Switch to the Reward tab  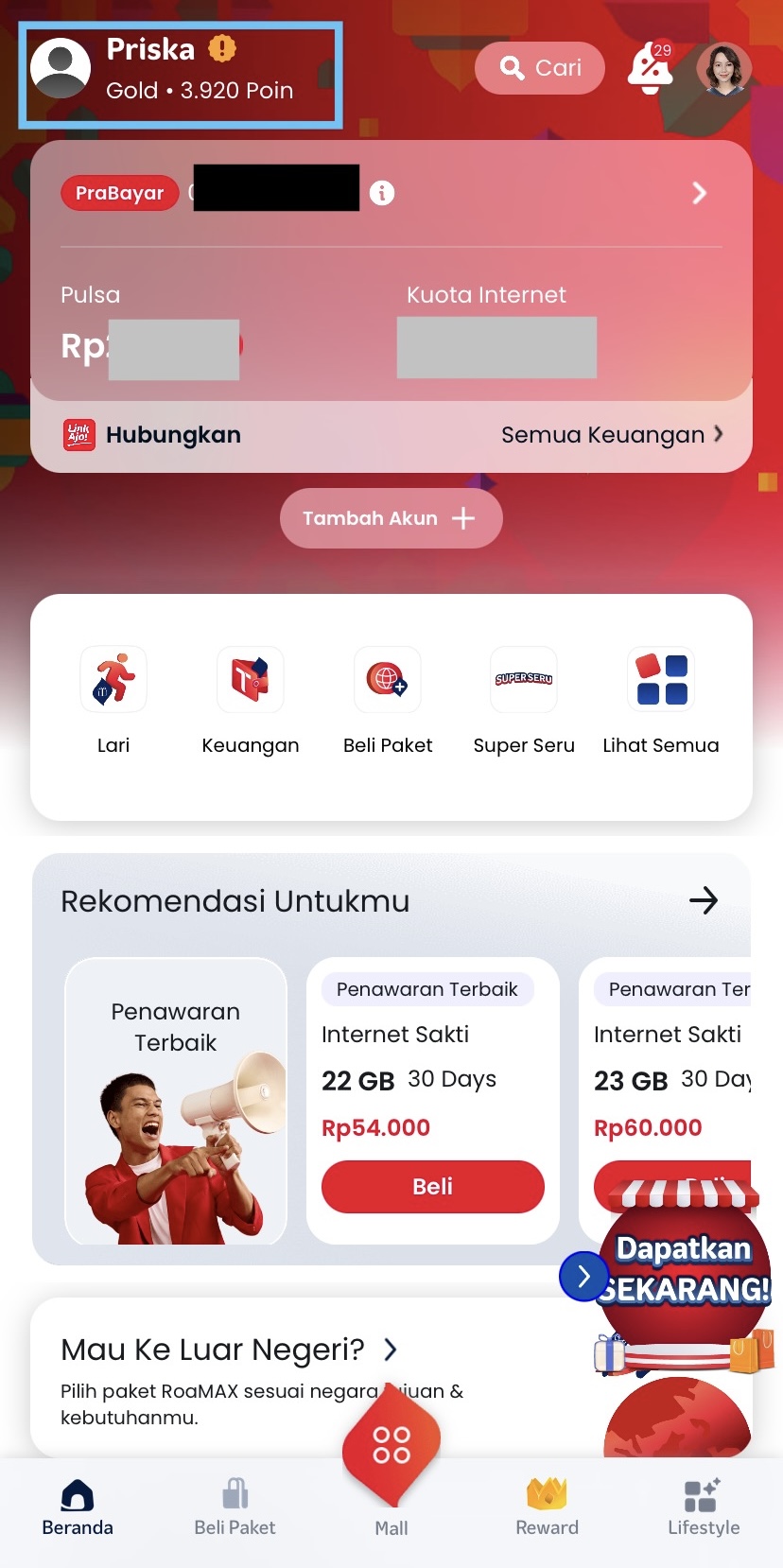[x=547, y=1507]
